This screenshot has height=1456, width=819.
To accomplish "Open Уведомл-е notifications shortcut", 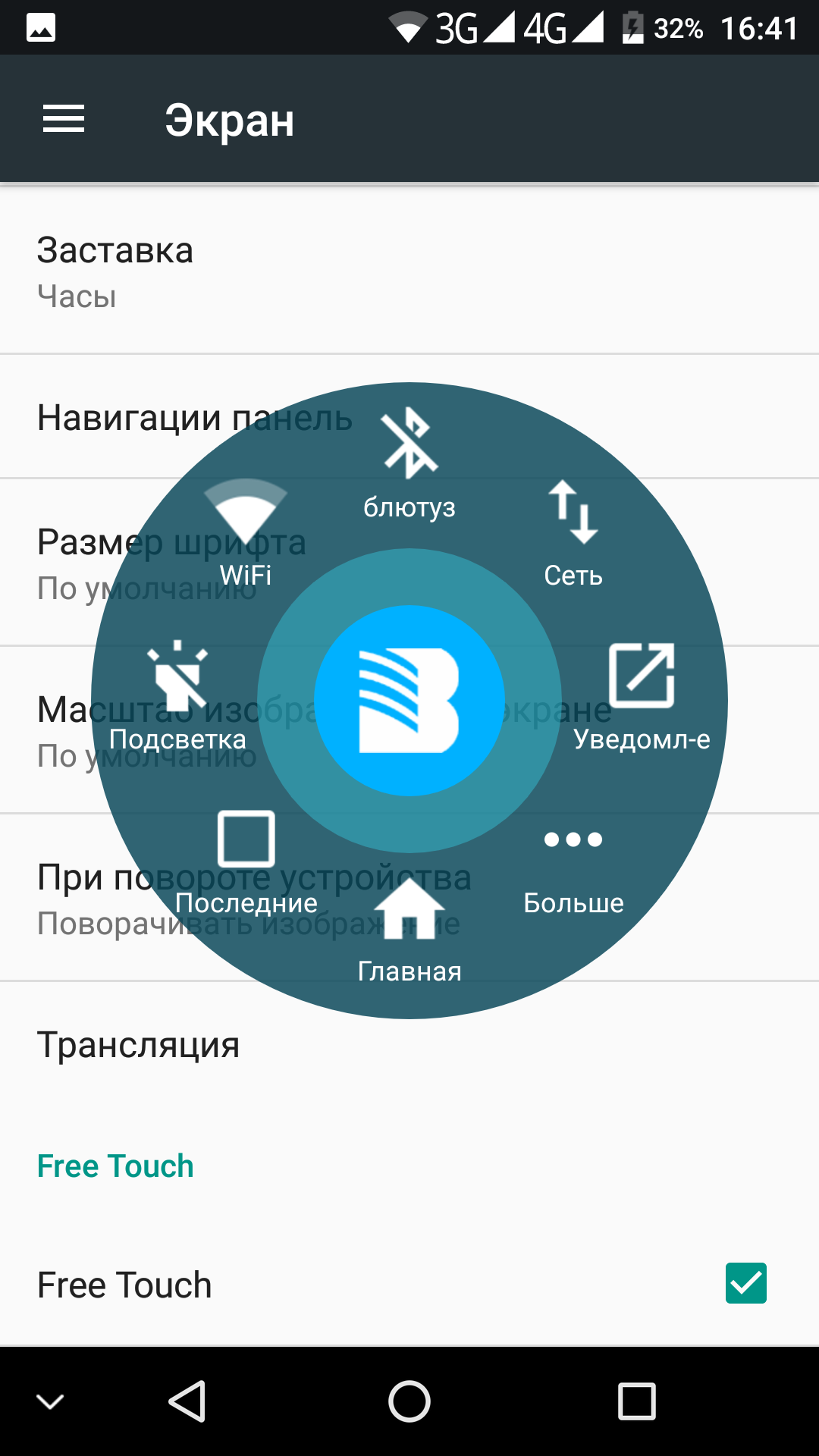I will point(642,694).
